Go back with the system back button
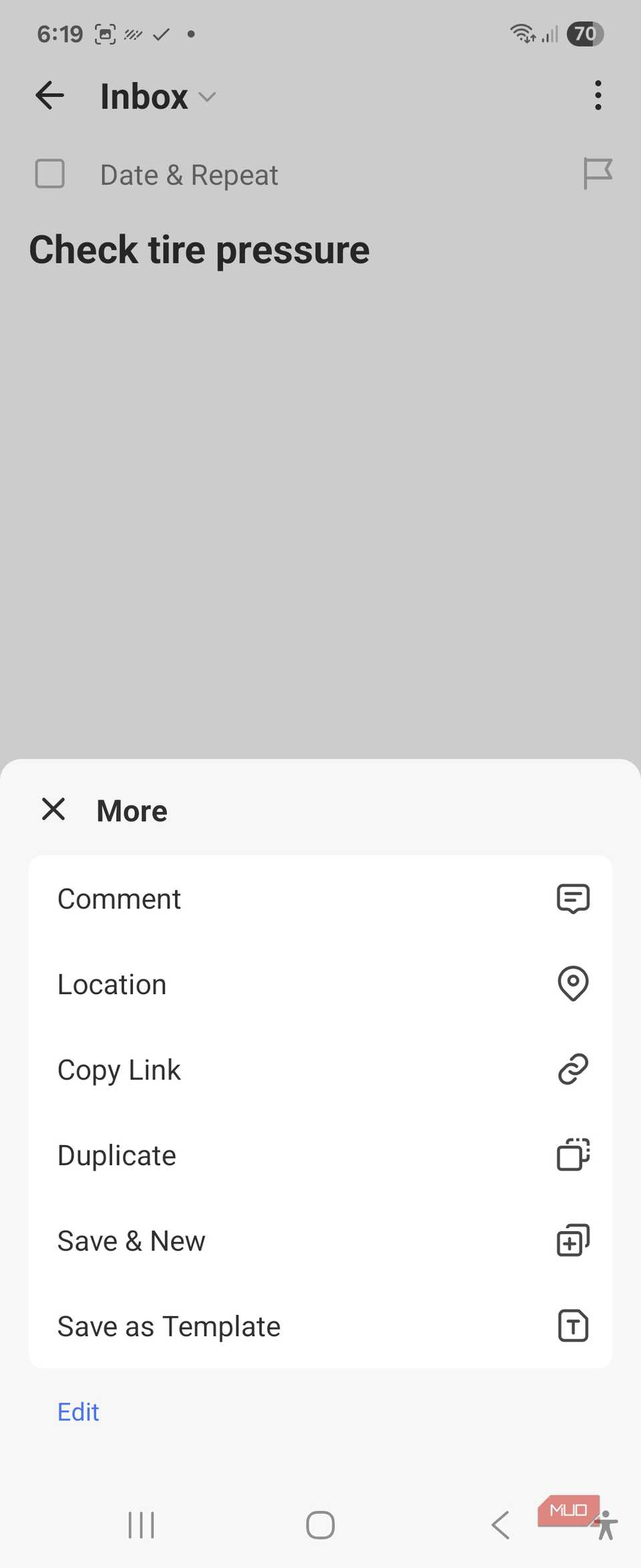 (500, 1525)
